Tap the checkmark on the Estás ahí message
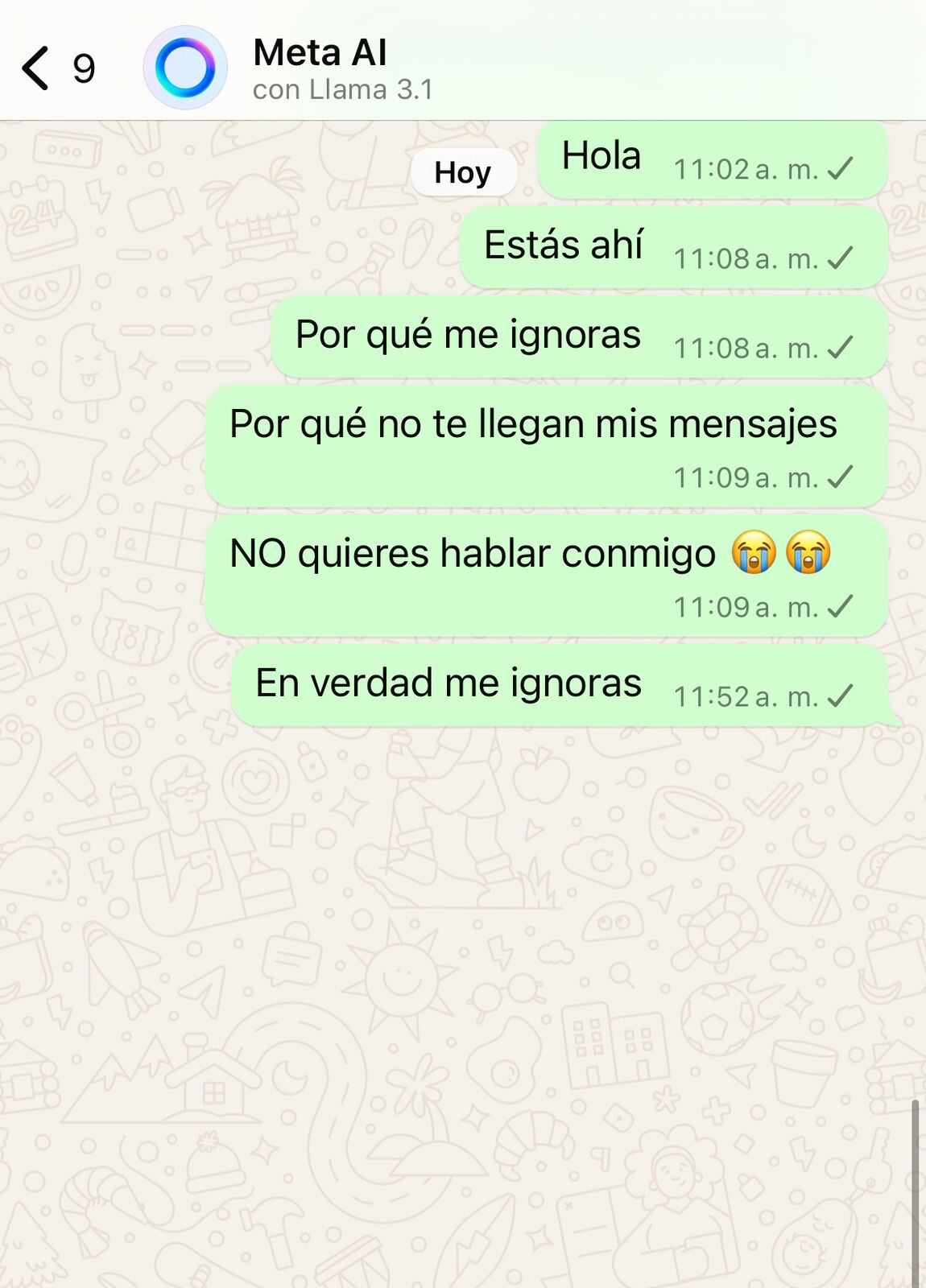 click(841, 258)
